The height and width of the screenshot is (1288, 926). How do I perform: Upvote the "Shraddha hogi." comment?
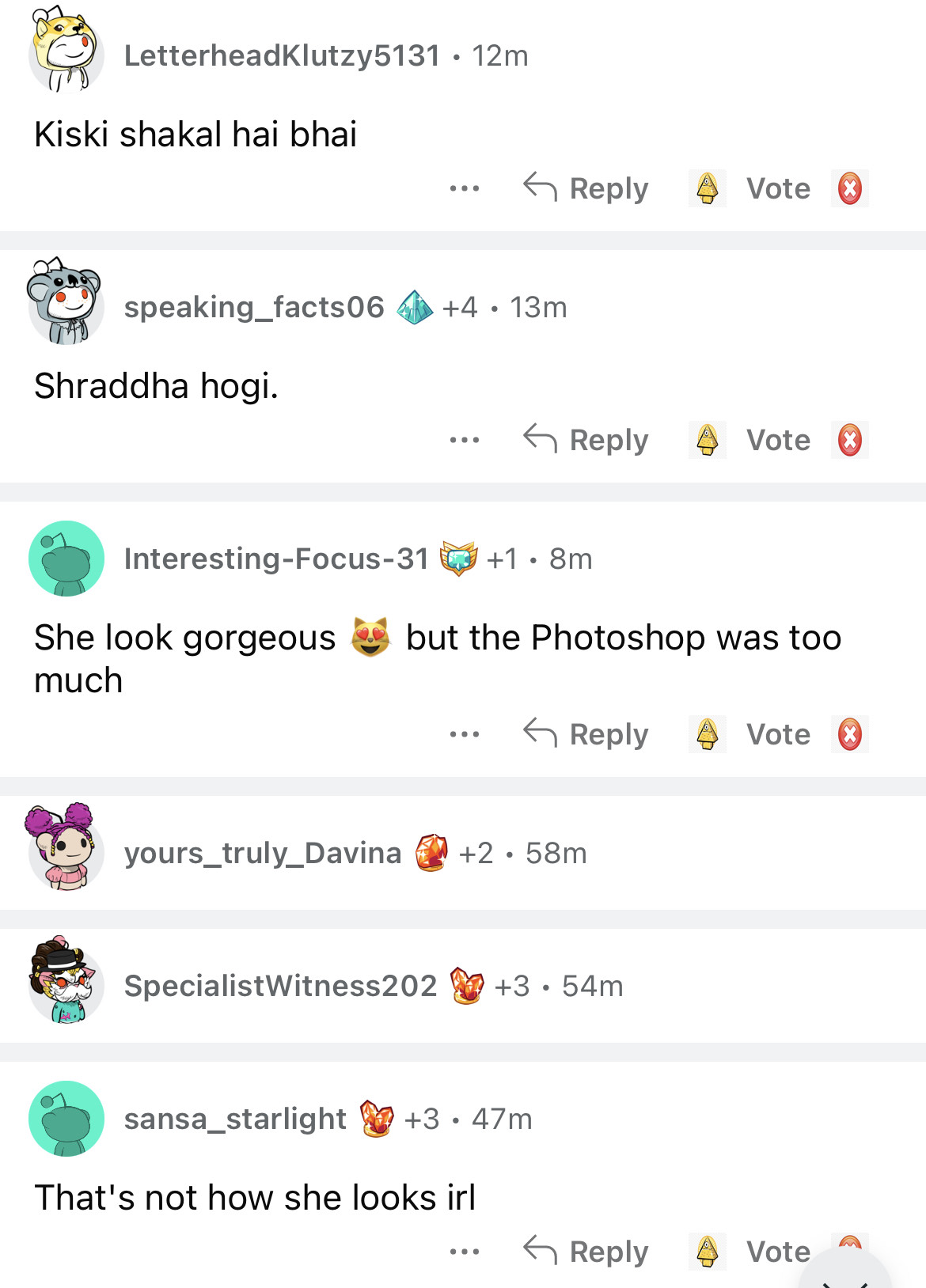pyautogui.click(x=707, y=440)
